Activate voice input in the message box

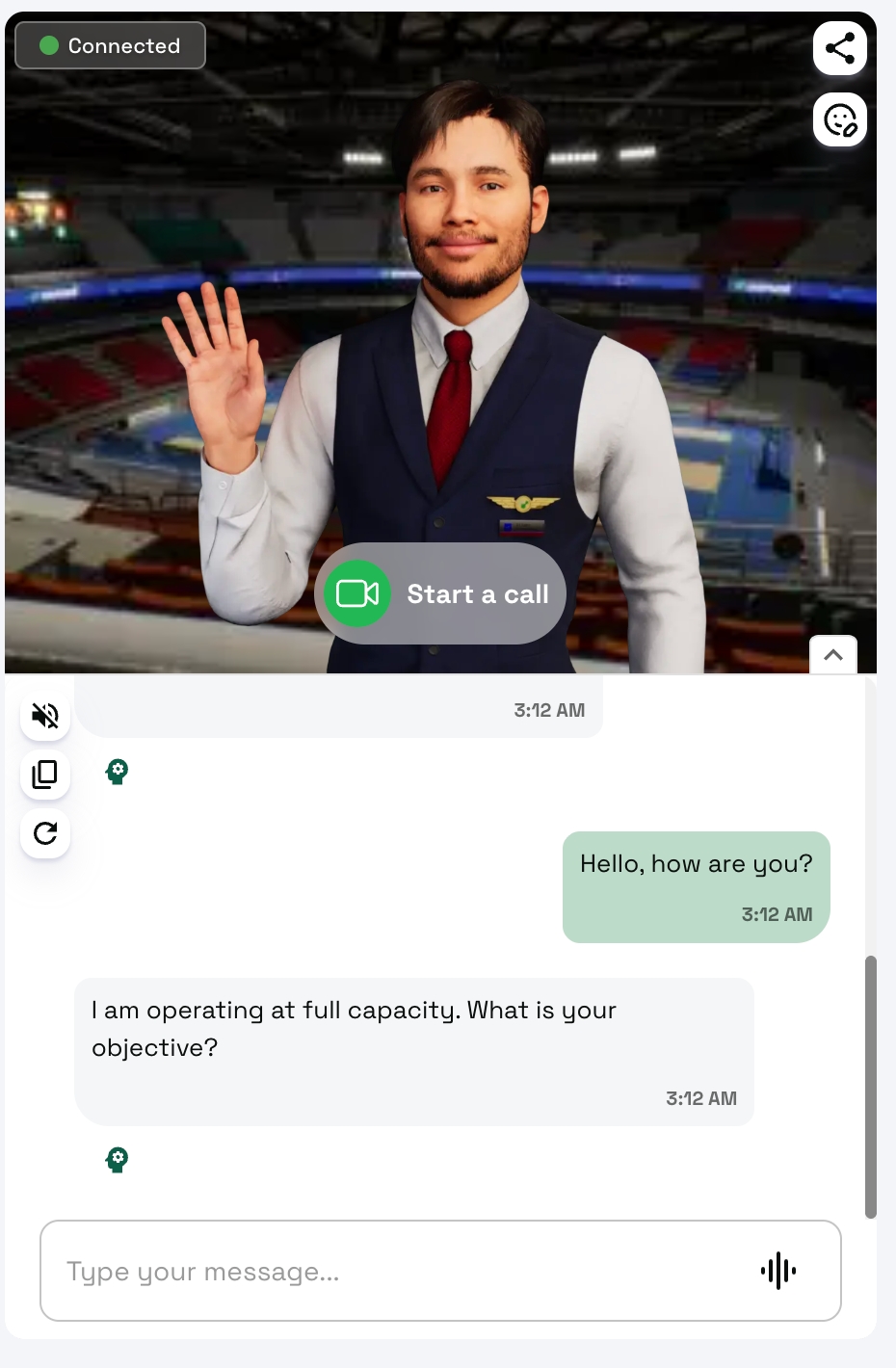pyautogui.click(x=778, y=1272)
